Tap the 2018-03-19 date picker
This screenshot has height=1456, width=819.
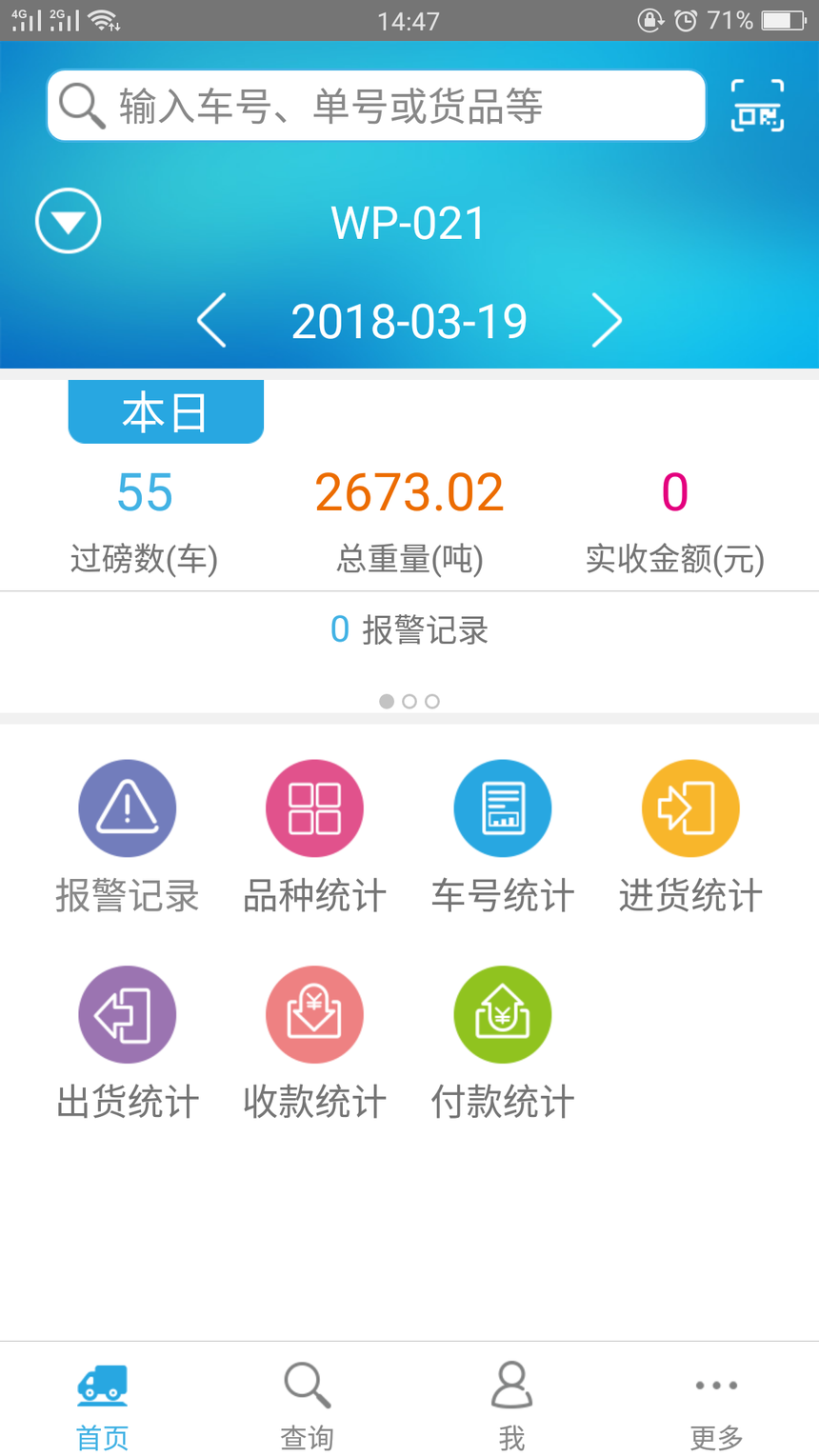(409, 321)
